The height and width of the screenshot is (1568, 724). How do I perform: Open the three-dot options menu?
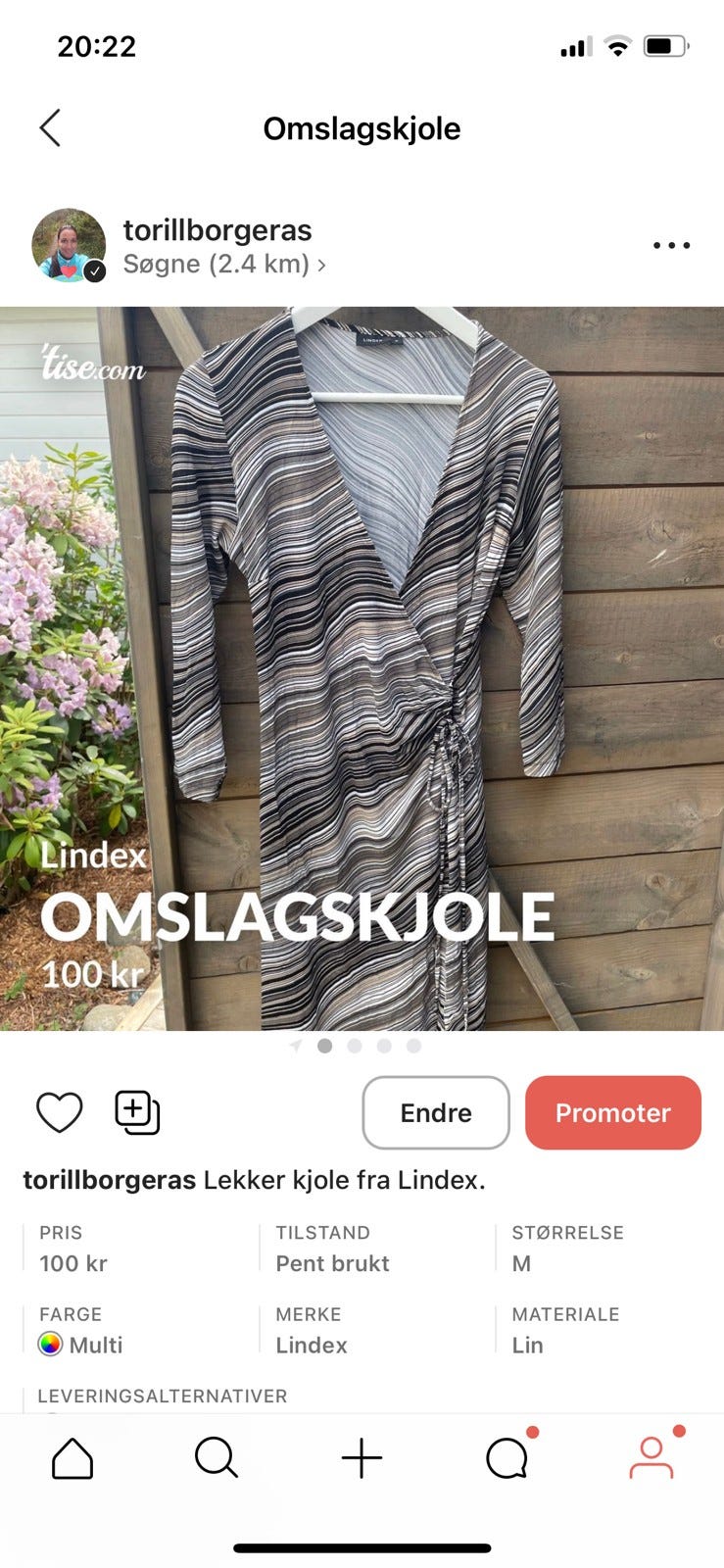point(670,245)
